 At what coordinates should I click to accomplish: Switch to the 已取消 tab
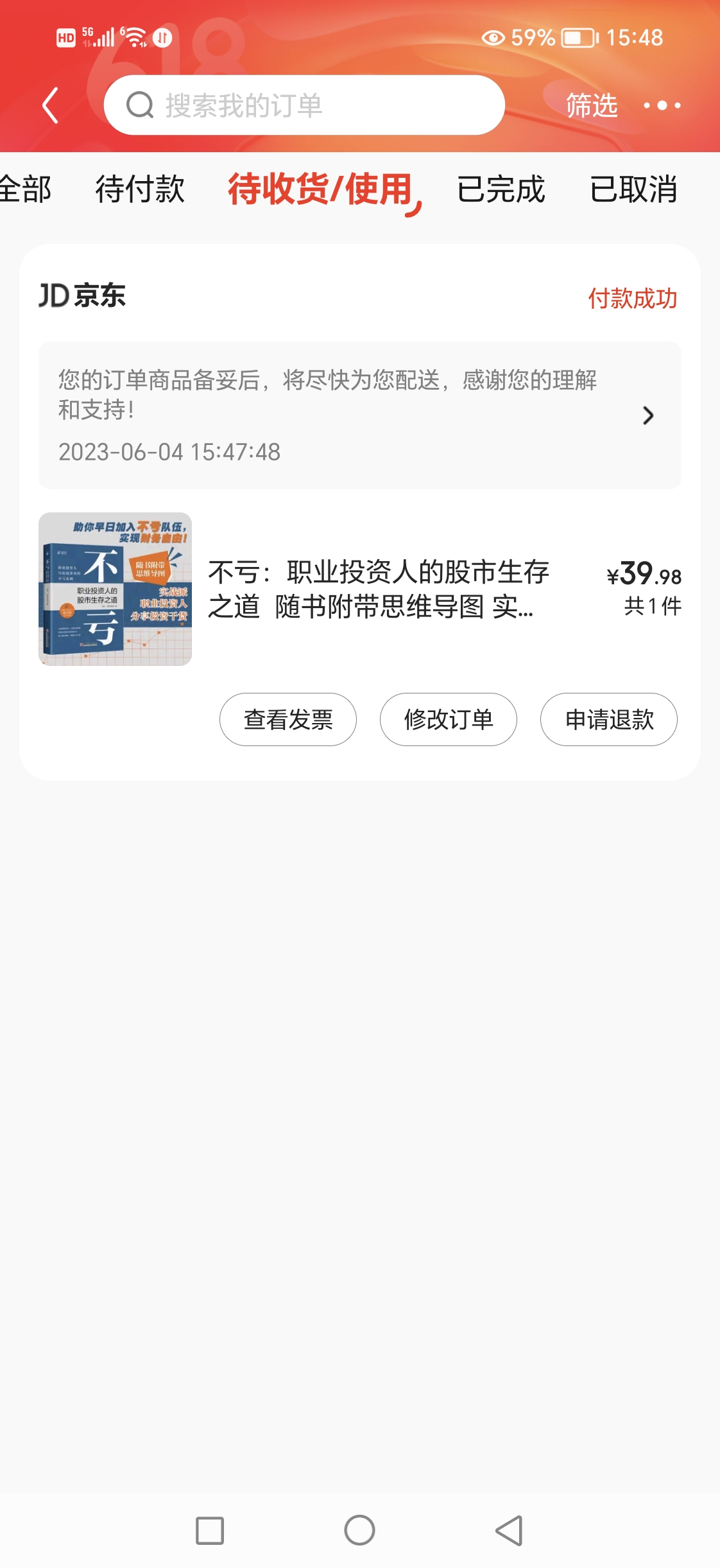tap(633, 189)
